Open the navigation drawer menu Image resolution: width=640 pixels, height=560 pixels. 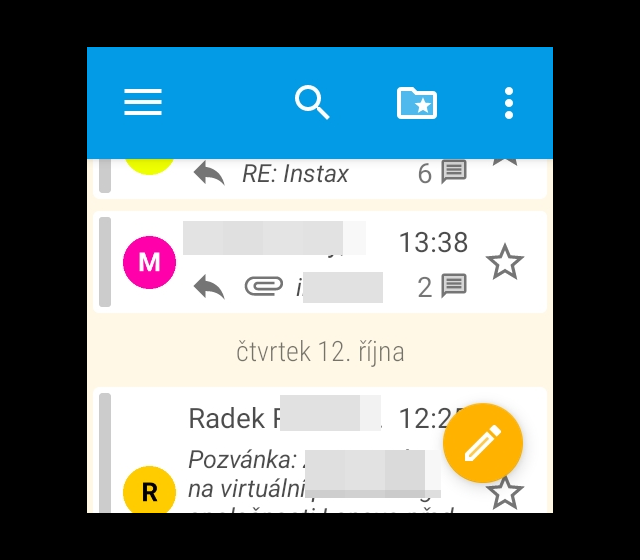pyautogui.click(x=143, y=102)
